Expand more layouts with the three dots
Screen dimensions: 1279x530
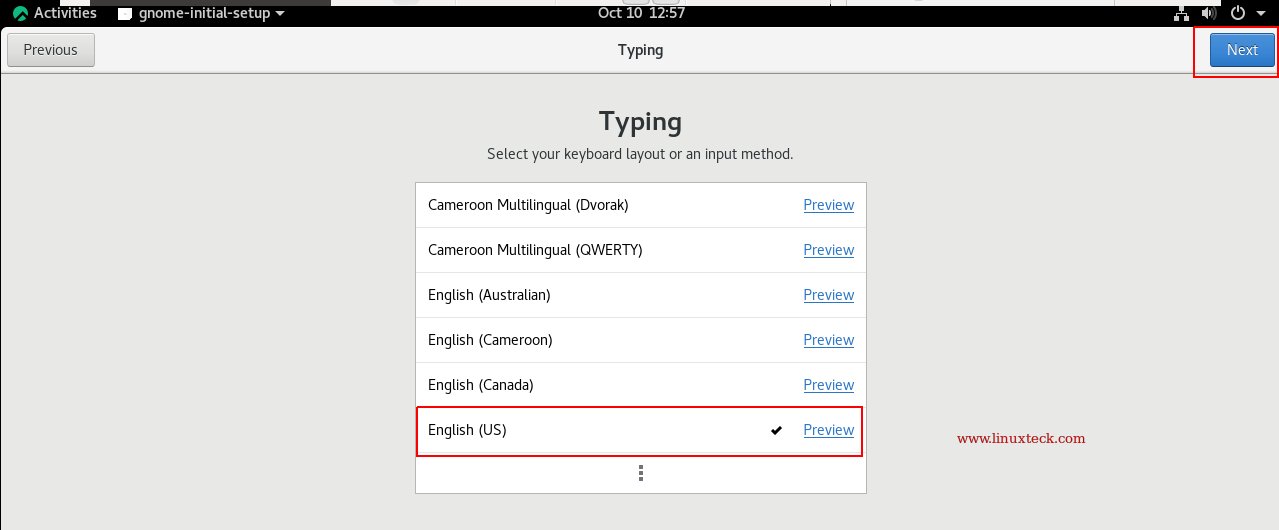640,474
